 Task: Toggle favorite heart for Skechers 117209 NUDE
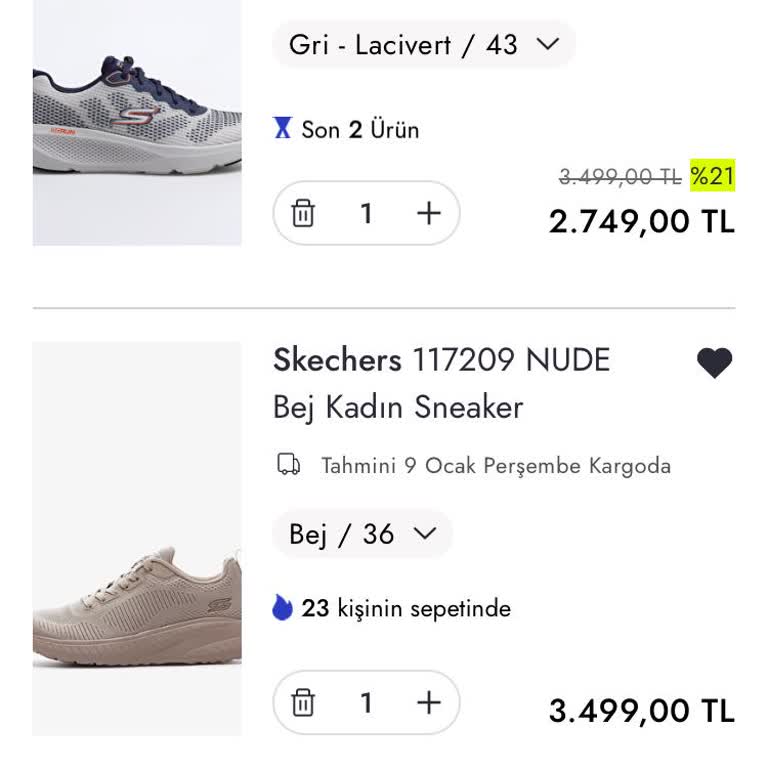(x=714, y=363)
